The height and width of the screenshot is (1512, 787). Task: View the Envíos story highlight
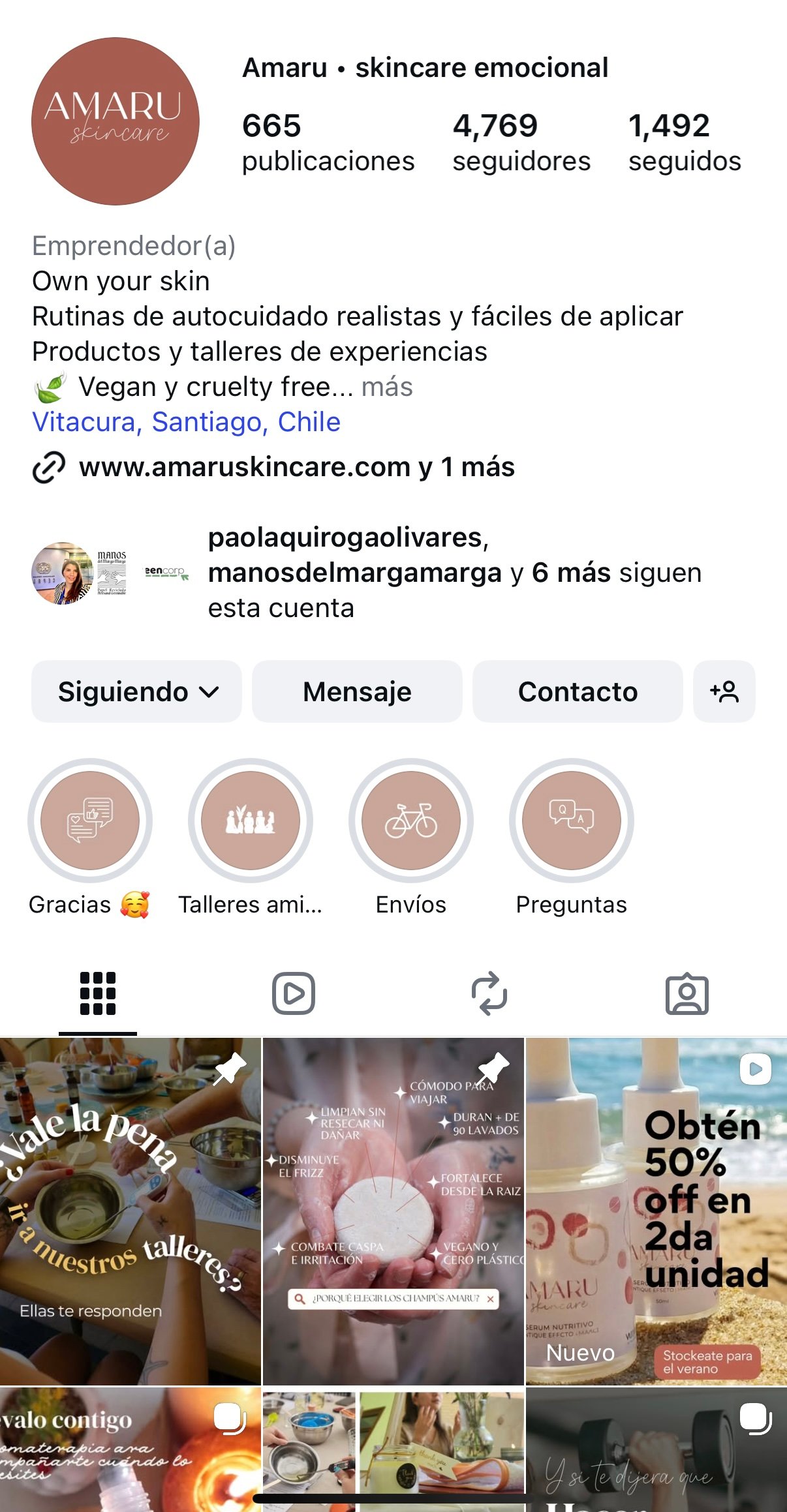click(411, 821)
